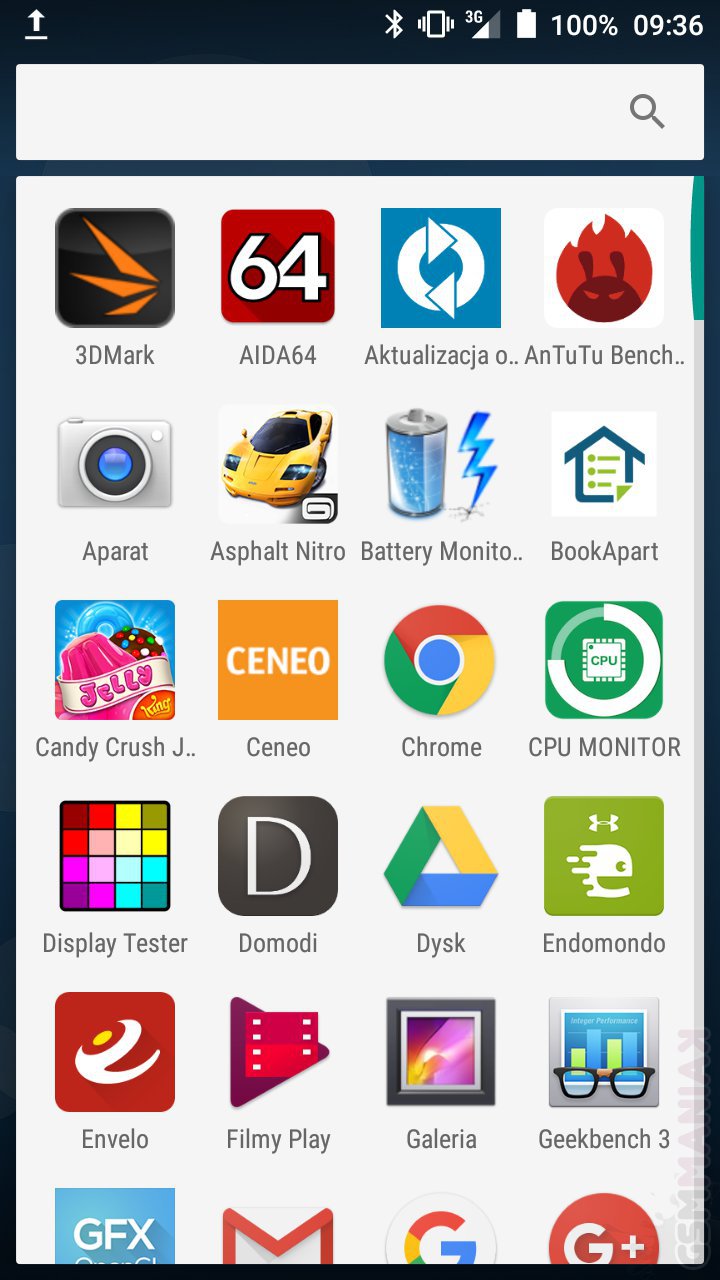The image size is (720, 1280).
Task: Tap the app search field
Action: tap(320, 112)
